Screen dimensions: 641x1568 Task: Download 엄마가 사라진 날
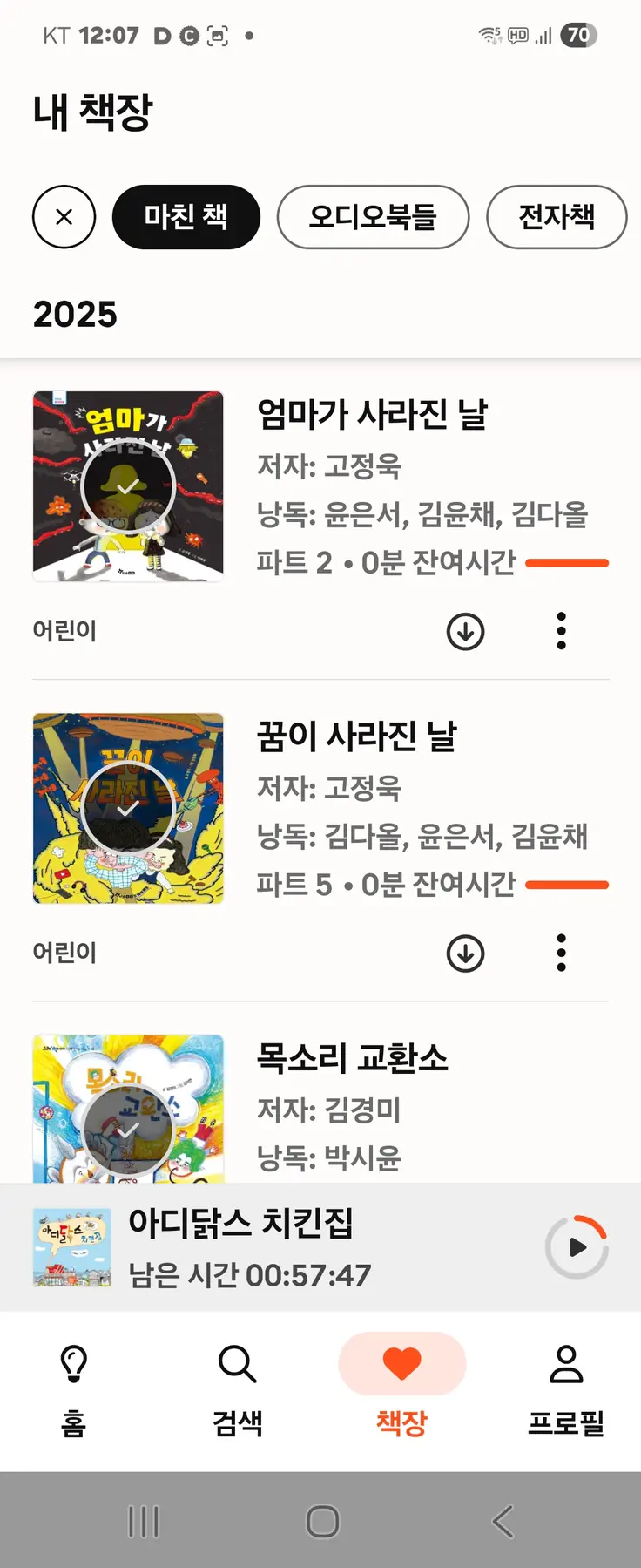click(465, 631)
